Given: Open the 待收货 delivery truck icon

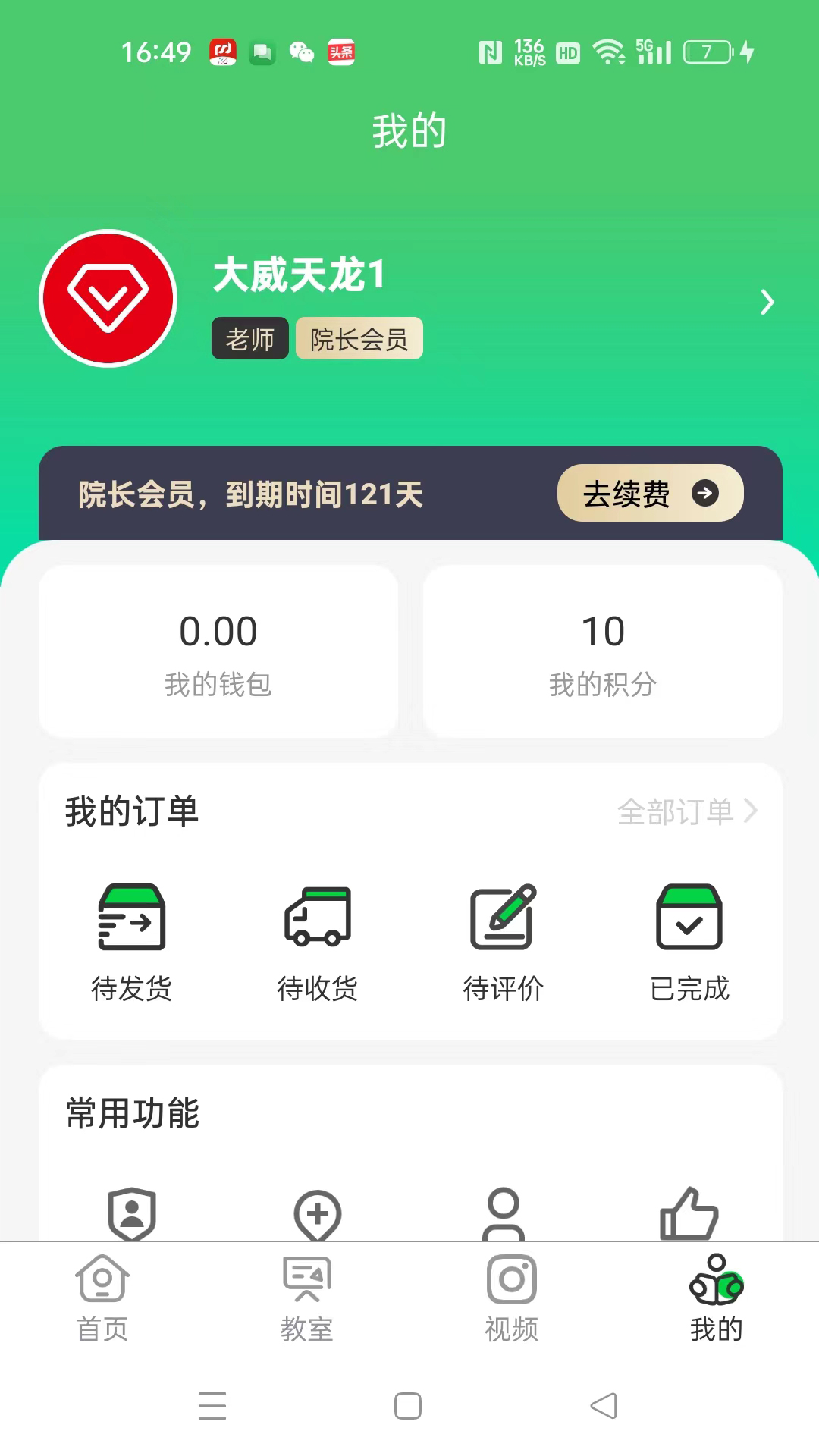Looking at the screenshot, I should pos(318,921).
